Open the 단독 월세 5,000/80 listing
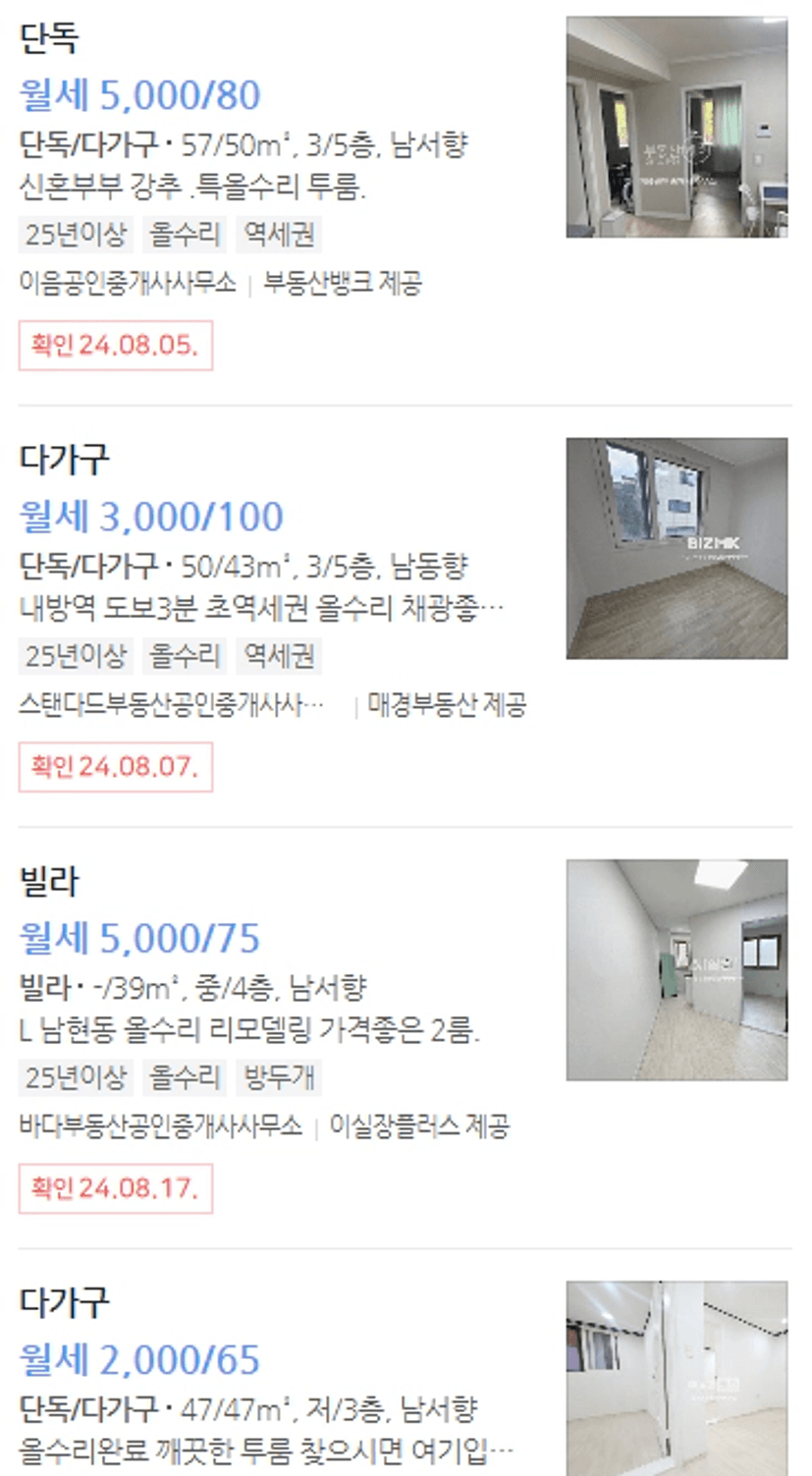The image size is (812, 1476). coord(139,95)
